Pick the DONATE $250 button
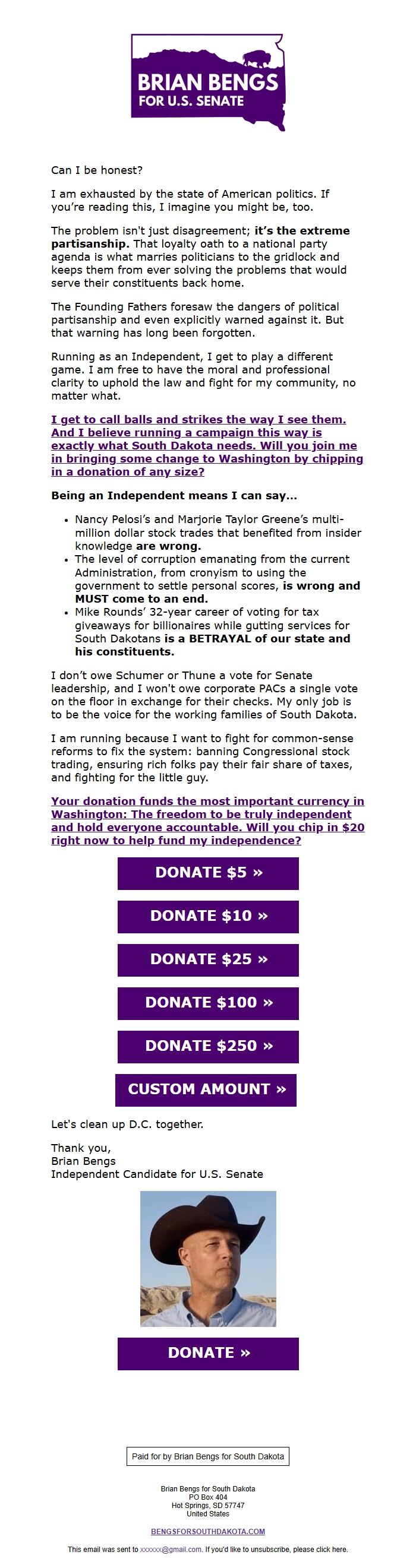 (207, 1046)
